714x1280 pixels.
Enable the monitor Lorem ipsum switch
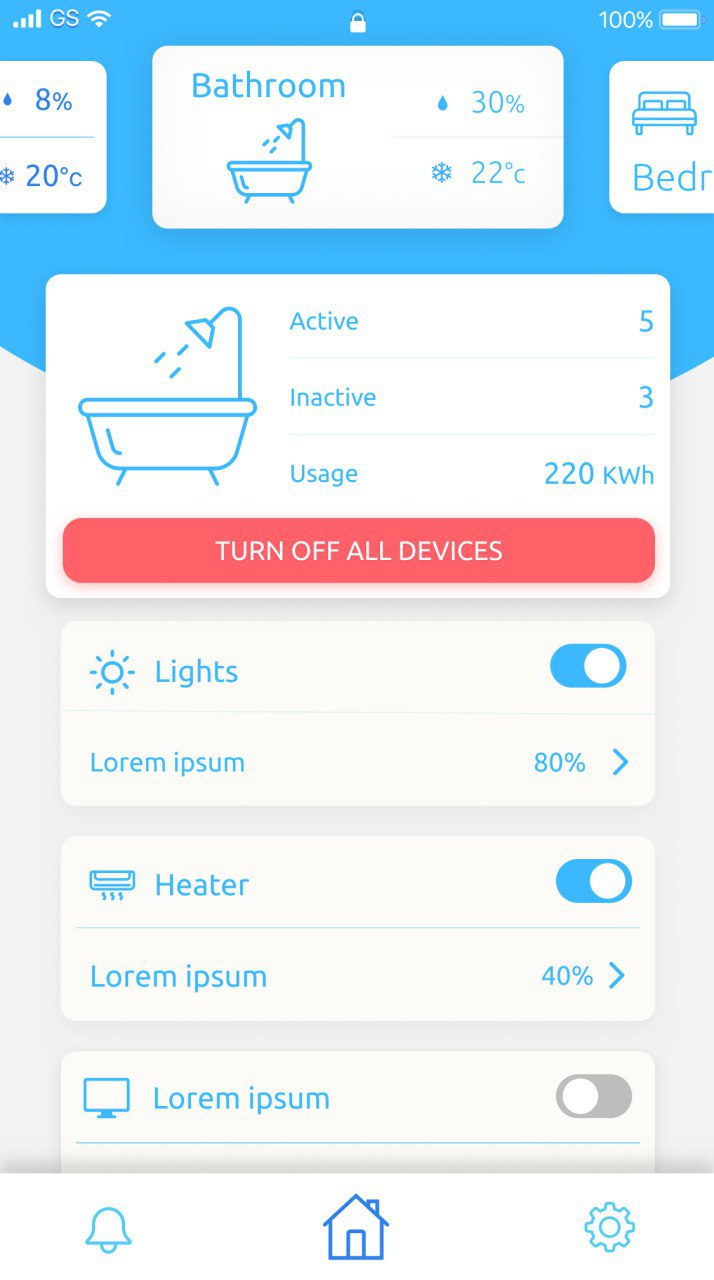[x=593, y=1096]
